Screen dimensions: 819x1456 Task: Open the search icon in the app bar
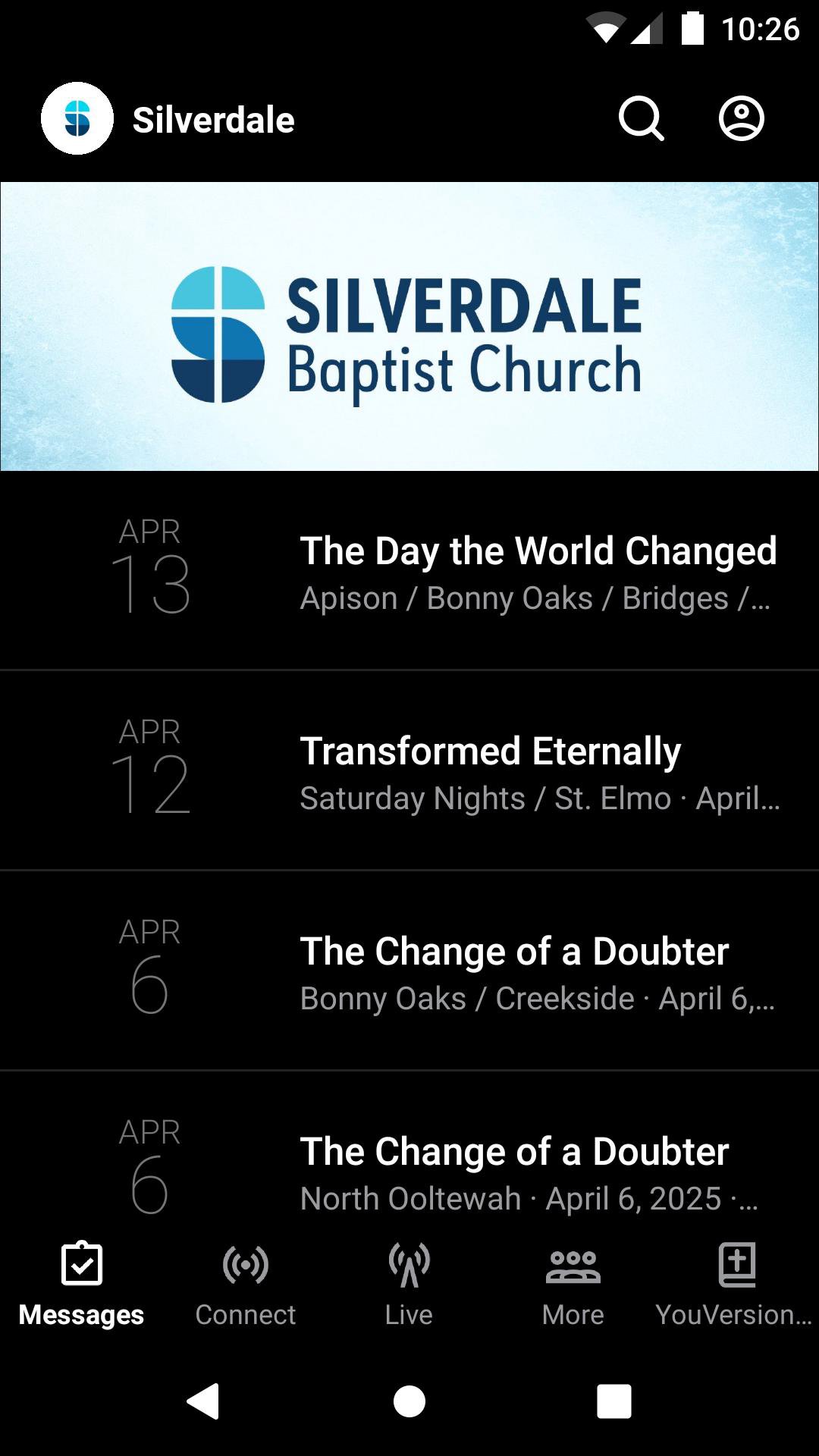point(641,119)
